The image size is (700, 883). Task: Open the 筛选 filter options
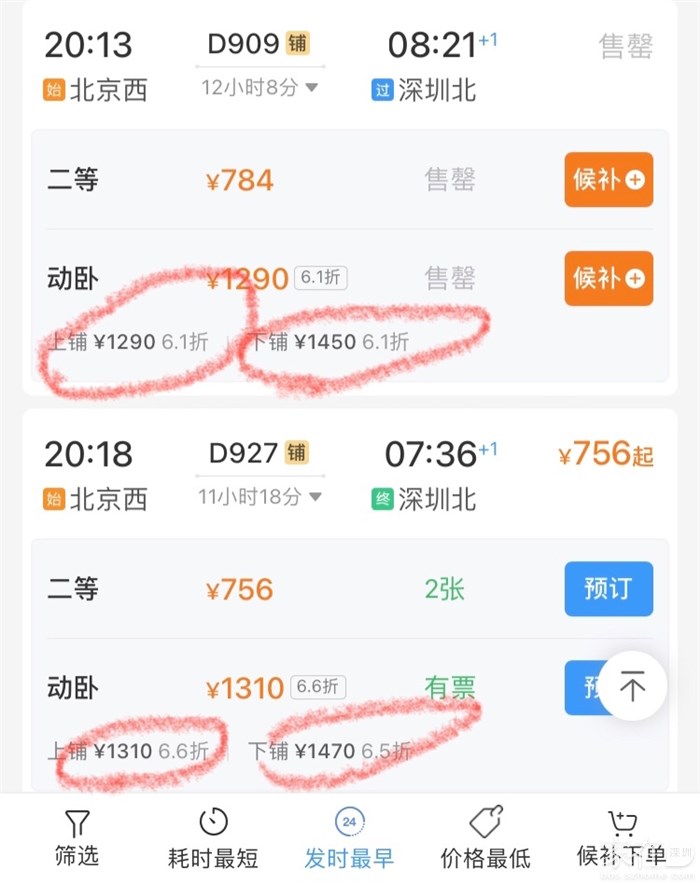click(77, 838)
